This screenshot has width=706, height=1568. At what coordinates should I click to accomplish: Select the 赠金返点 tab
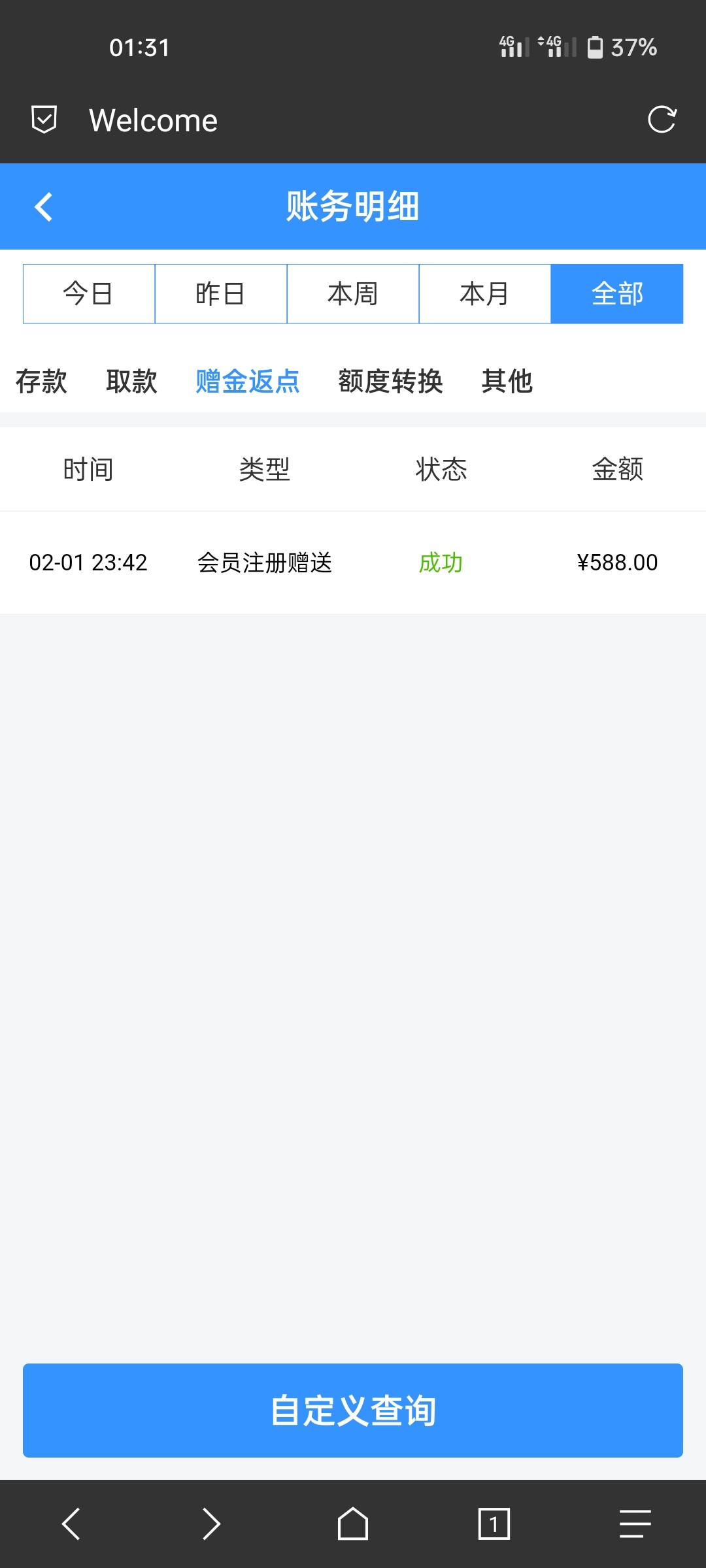pyautogui.click(x=248, y=382)
